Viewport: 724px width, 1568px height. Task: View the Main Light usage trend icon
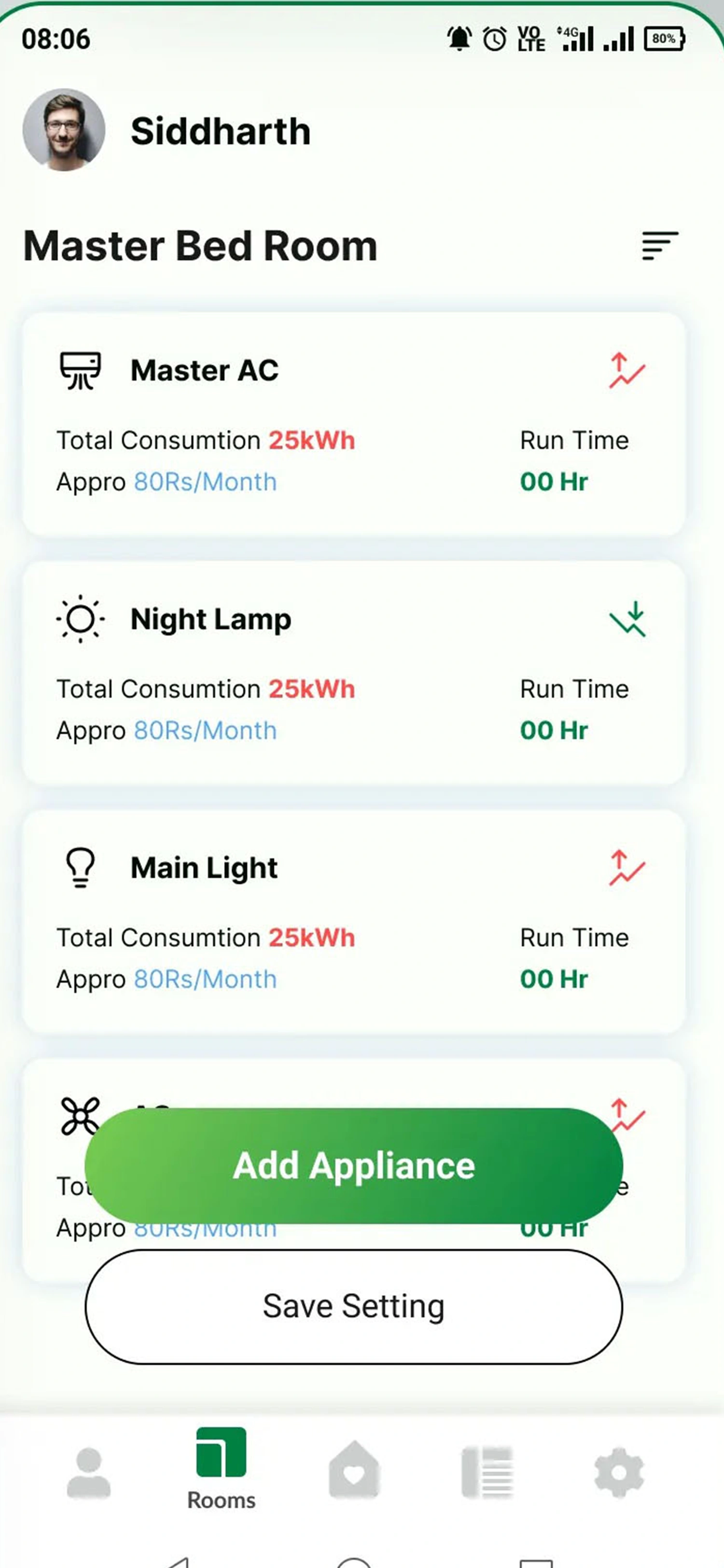pyautogui.click(x=627, y=868)
